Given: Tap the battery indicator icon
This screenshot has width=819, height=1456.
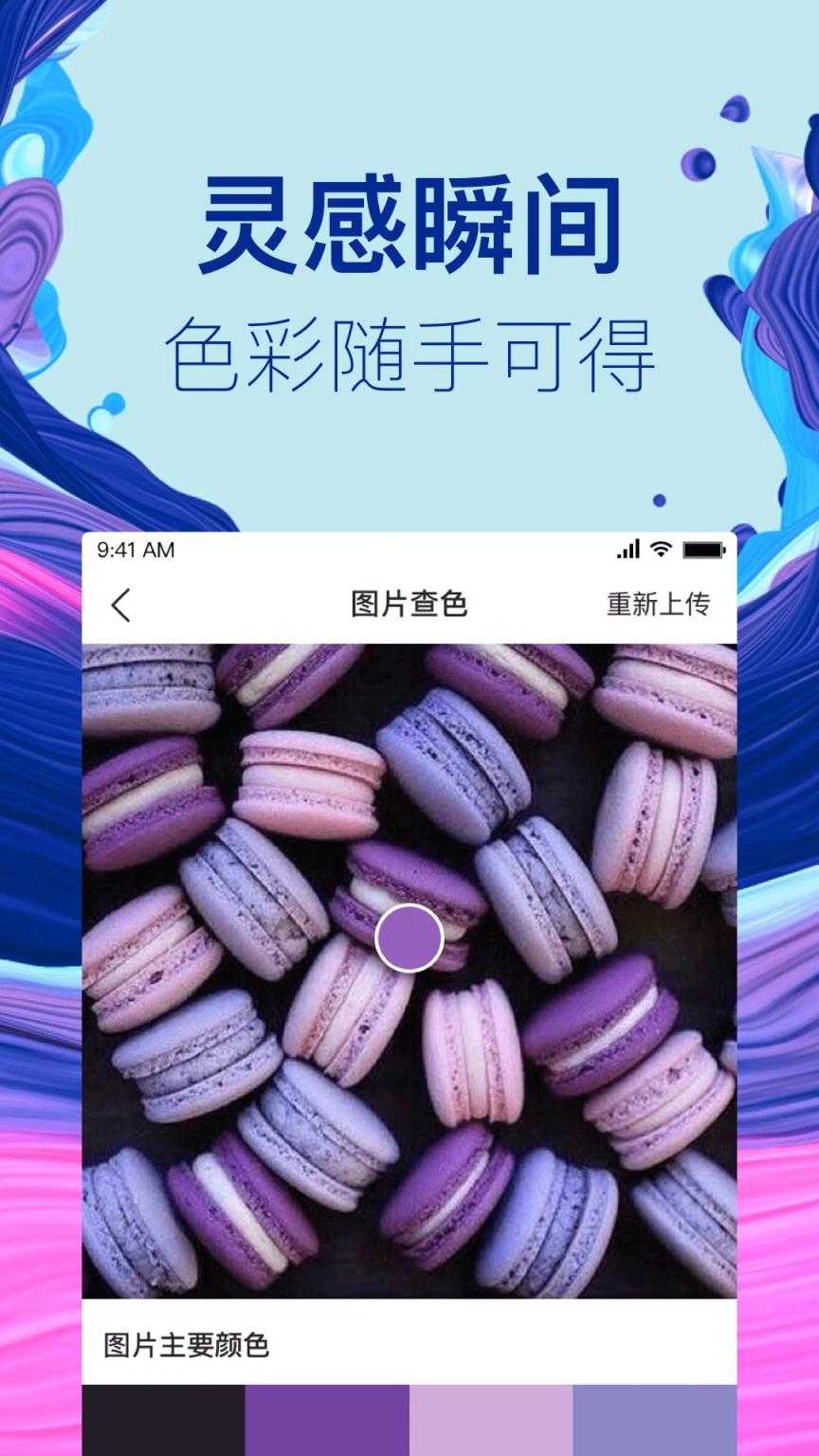Looking at the screenshot, I should [x=701, y=549].
